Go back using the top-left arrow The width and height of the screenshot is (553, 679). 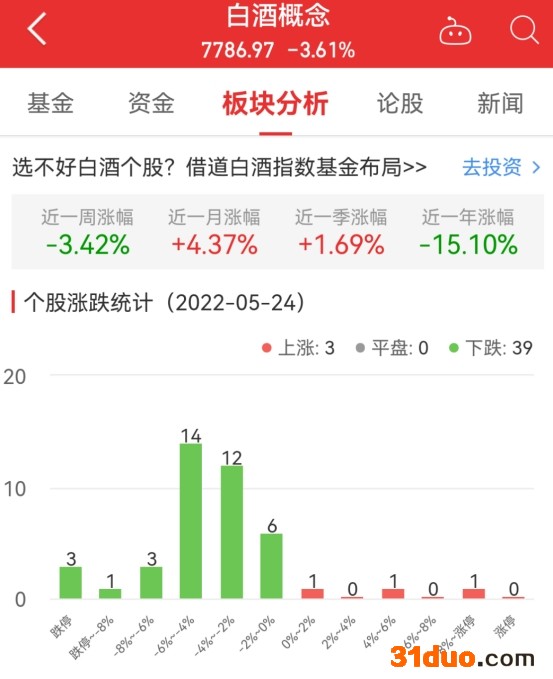pyautogui.click(x=37, y=29)
